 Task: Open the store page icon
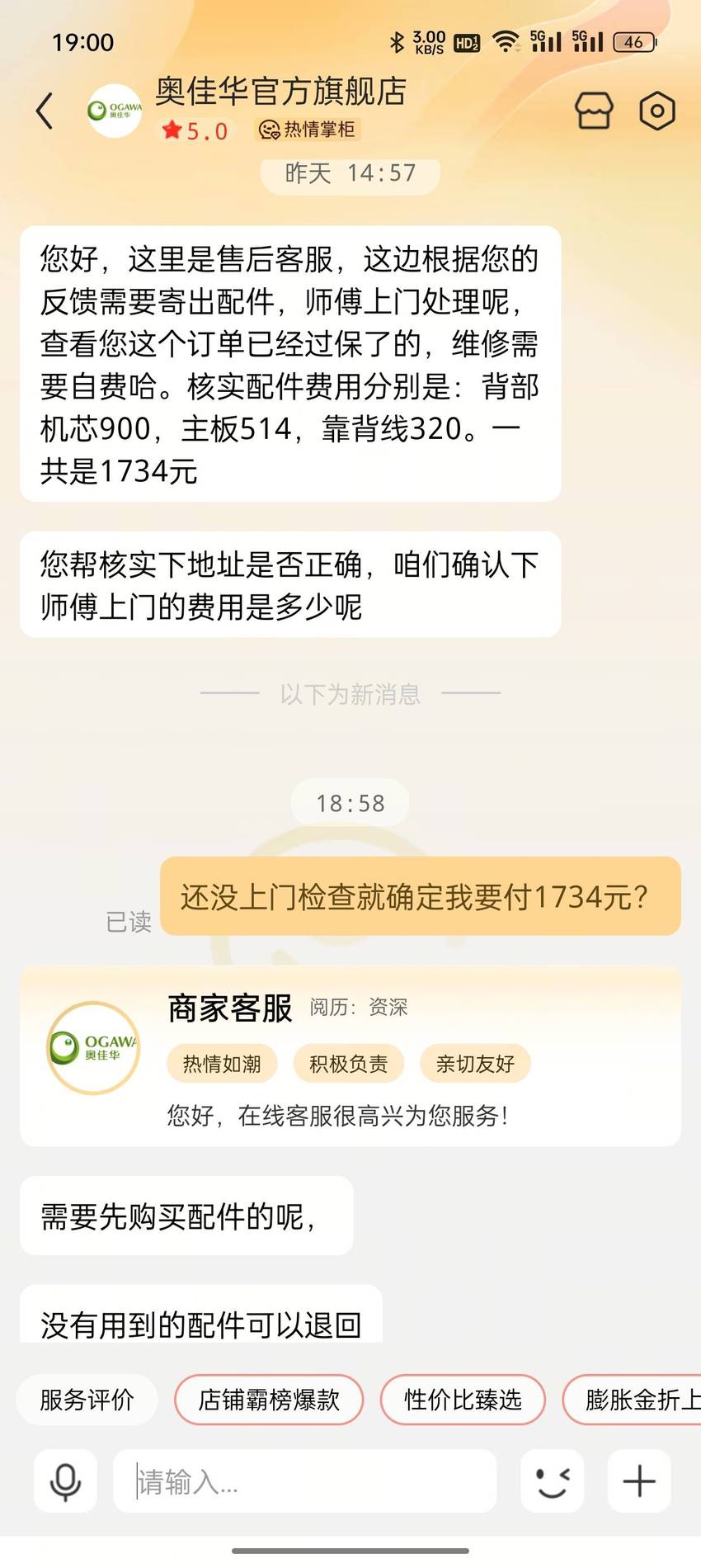point(594,111)
